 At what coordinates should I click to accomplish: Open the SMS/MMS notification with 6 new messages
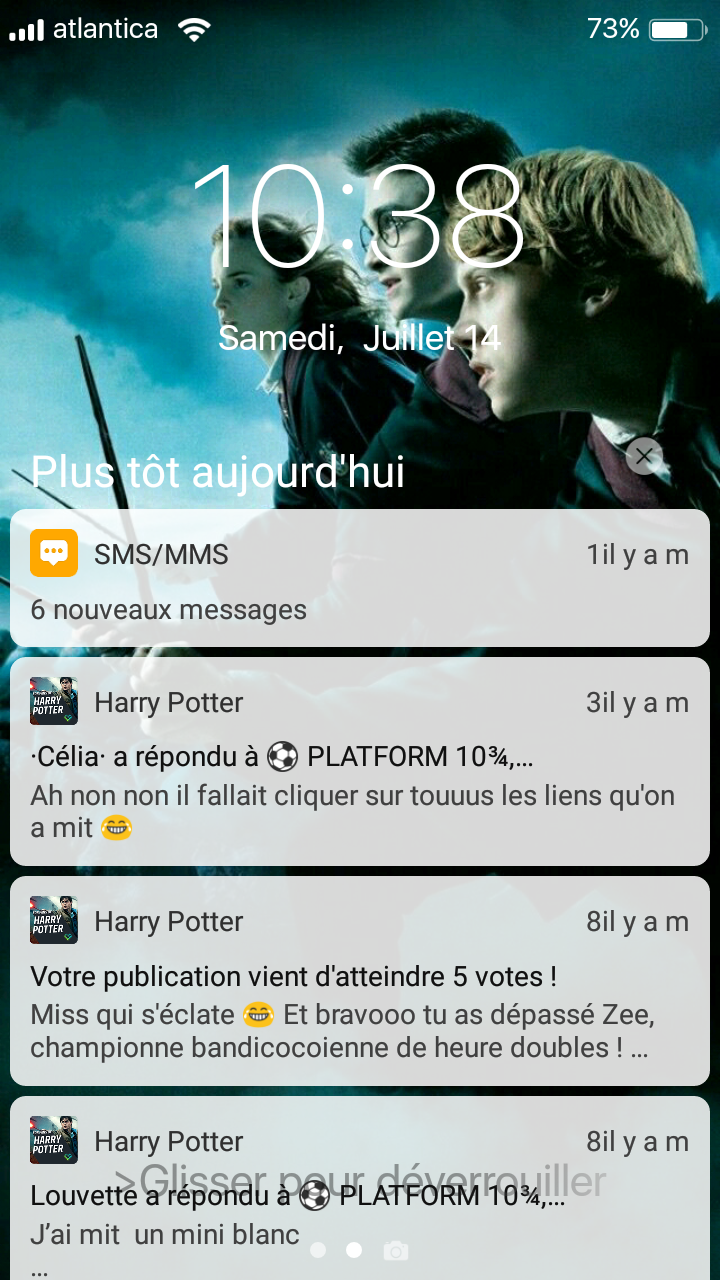359,579
